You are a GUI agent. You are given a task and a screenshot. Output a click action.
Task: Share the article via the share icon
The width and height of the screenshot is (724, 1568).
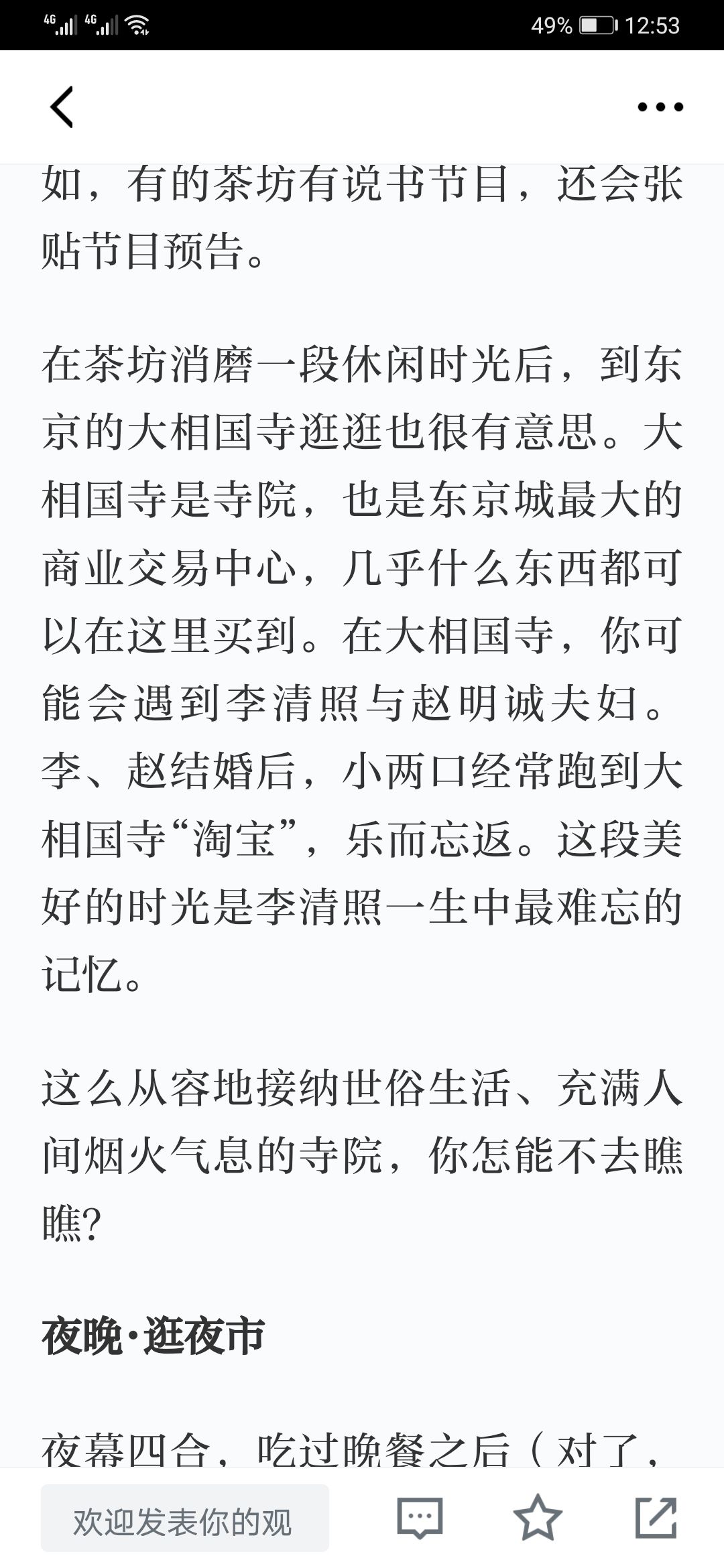[x=656, y=1518]
